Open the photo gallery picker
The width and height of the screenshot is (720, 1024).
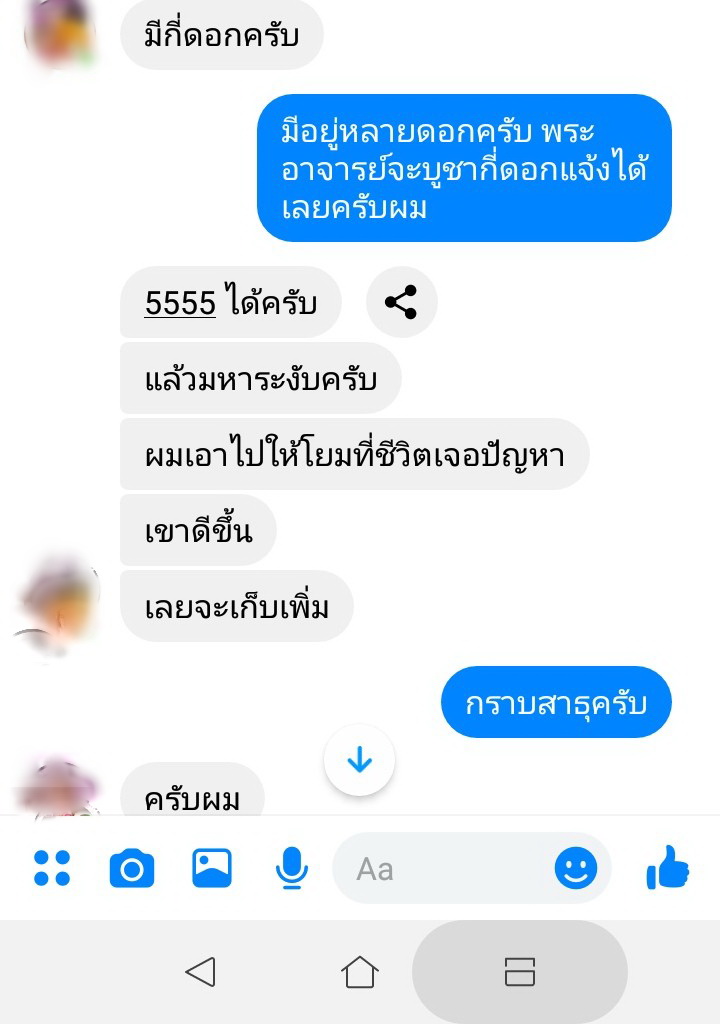[212, 868]
